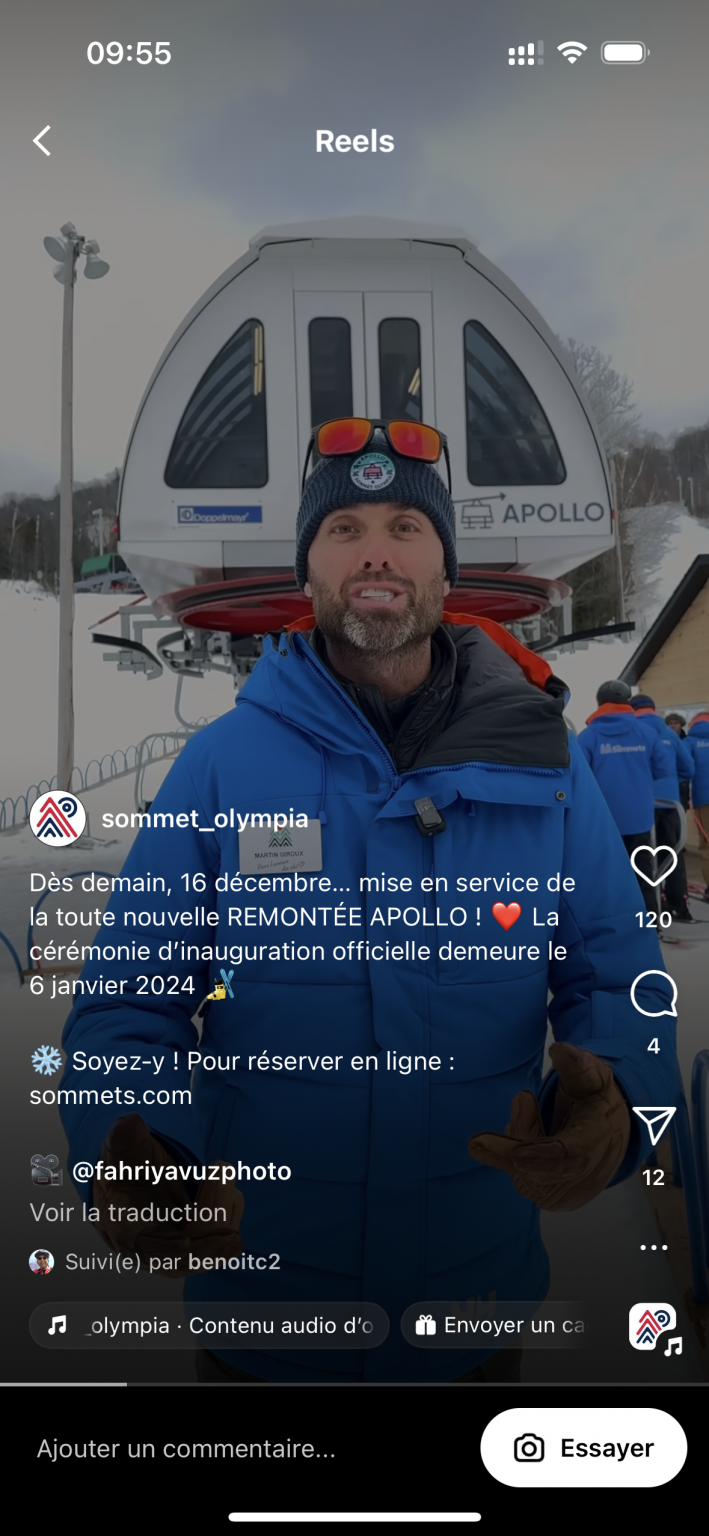Viewport: 709px width, 1536px height.
Task: Go back from Reels
Action: [41, 141]
